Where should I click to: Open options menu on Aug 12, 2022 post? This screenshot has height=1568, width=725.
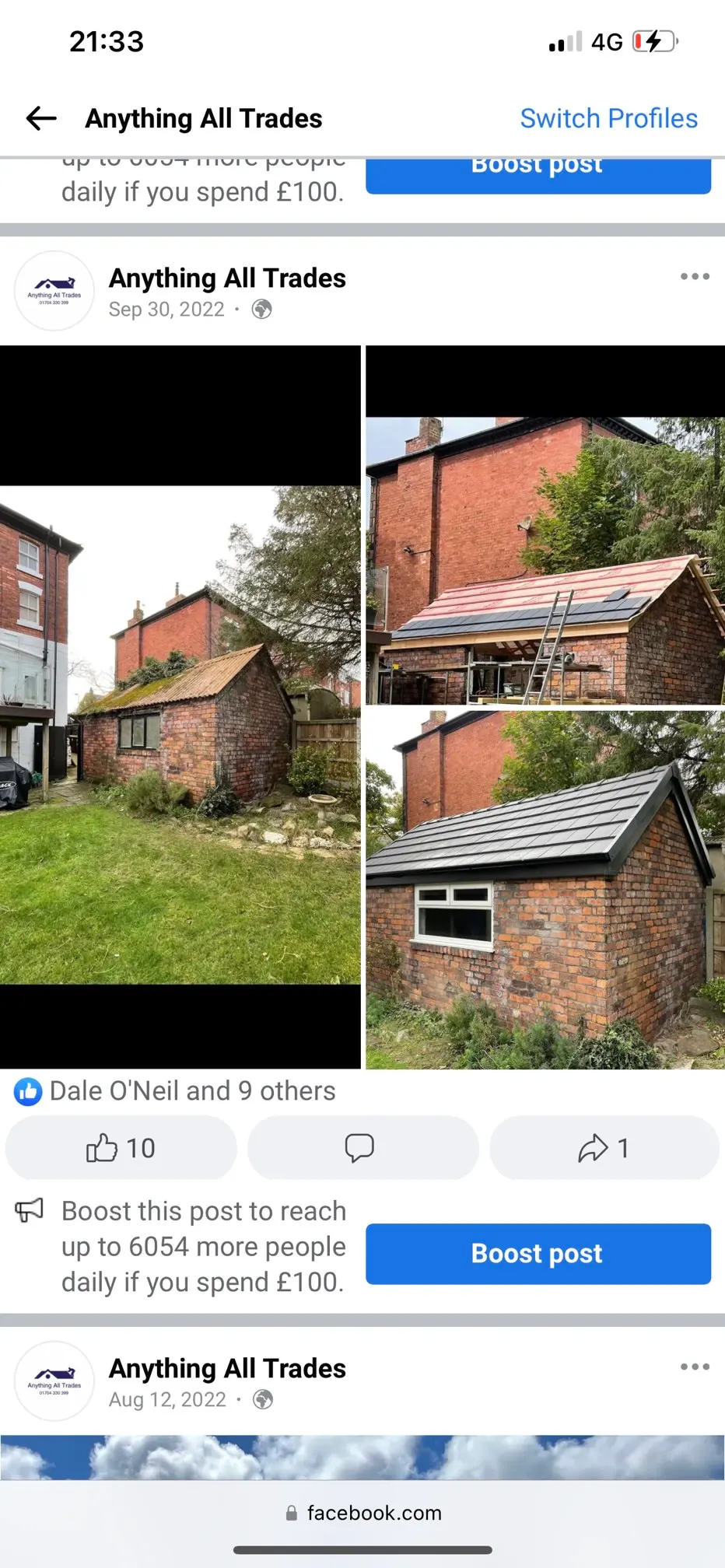(695, 1367)
